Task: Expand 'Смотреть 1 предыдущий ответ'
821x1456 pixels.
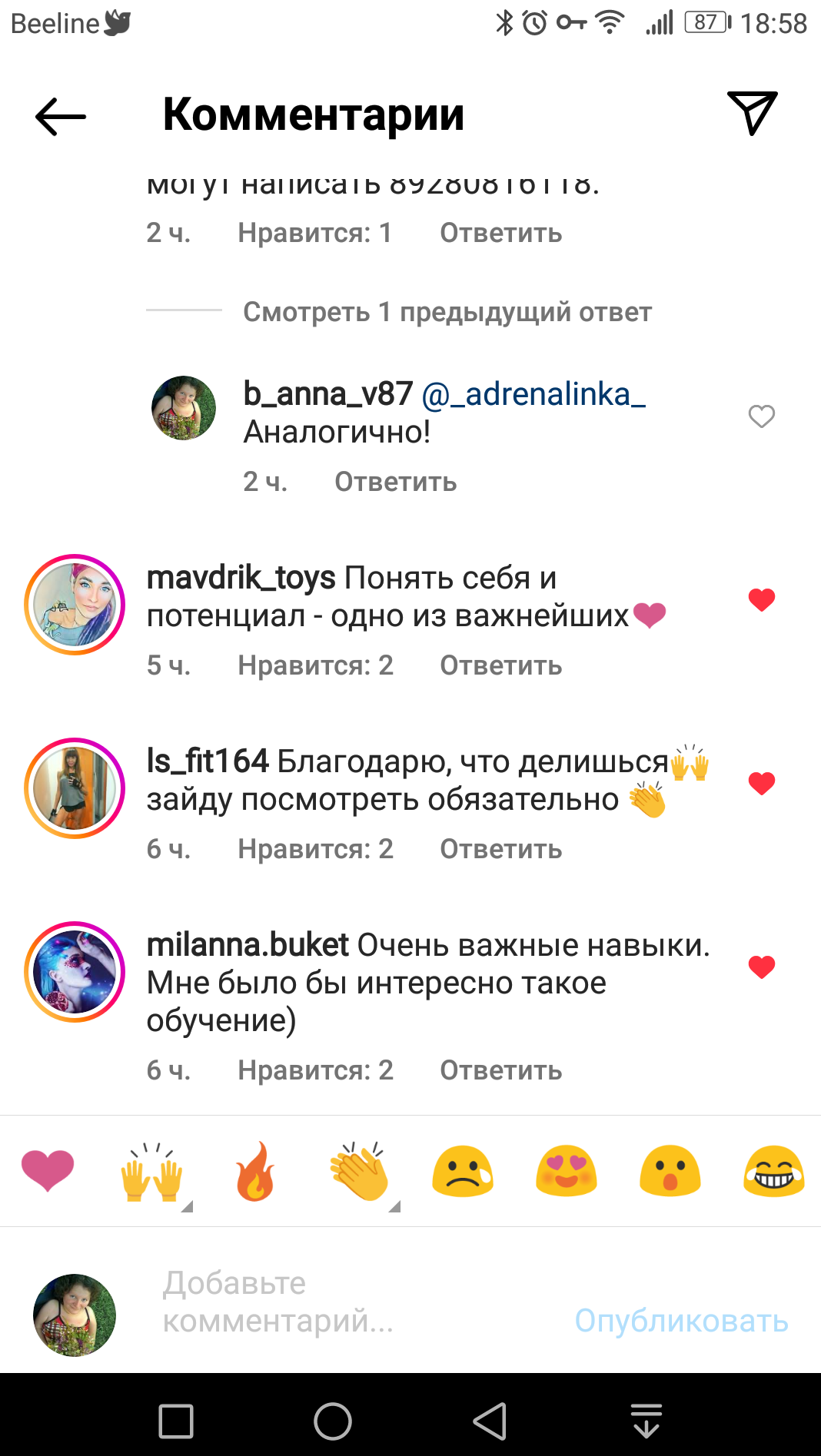Action: point(447,312)
